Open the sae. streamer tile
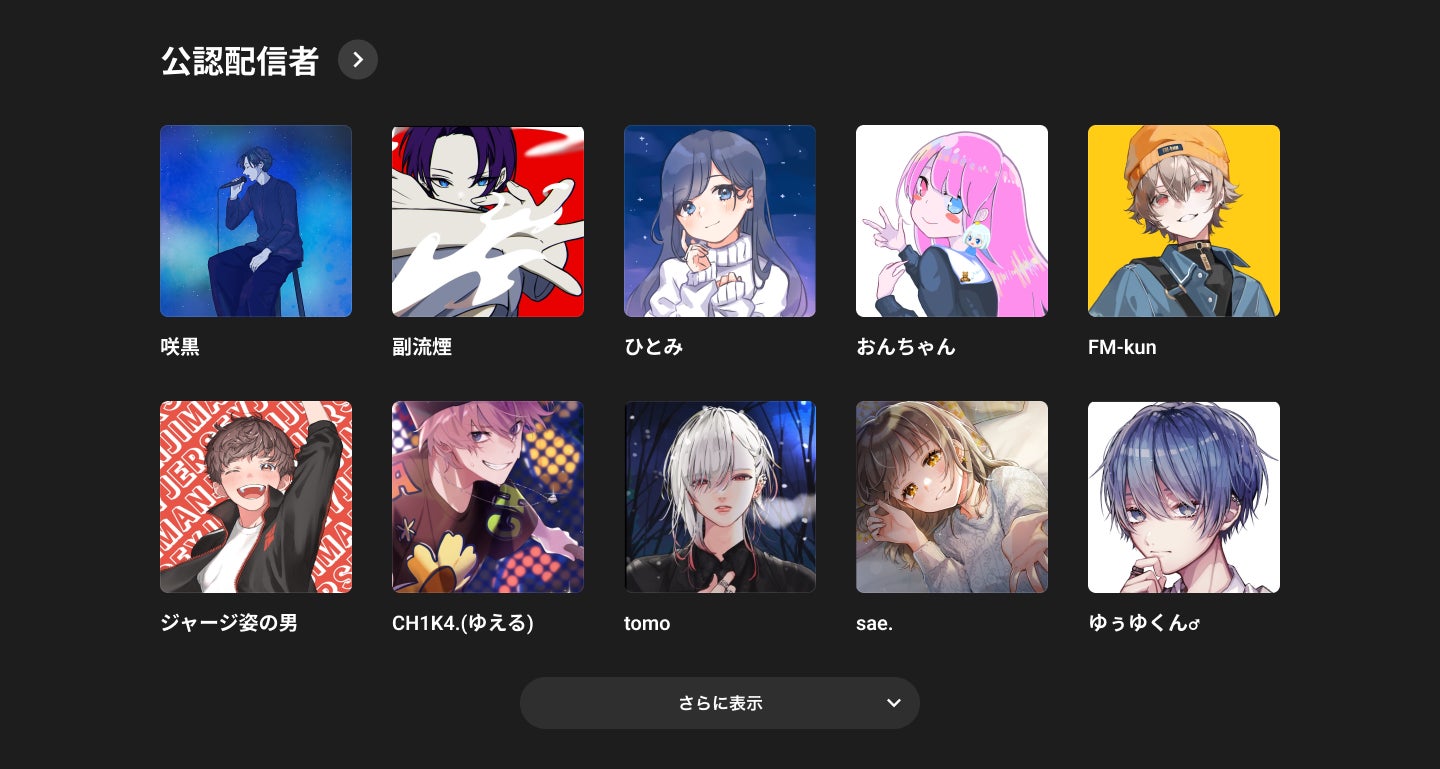 point(952,497)
